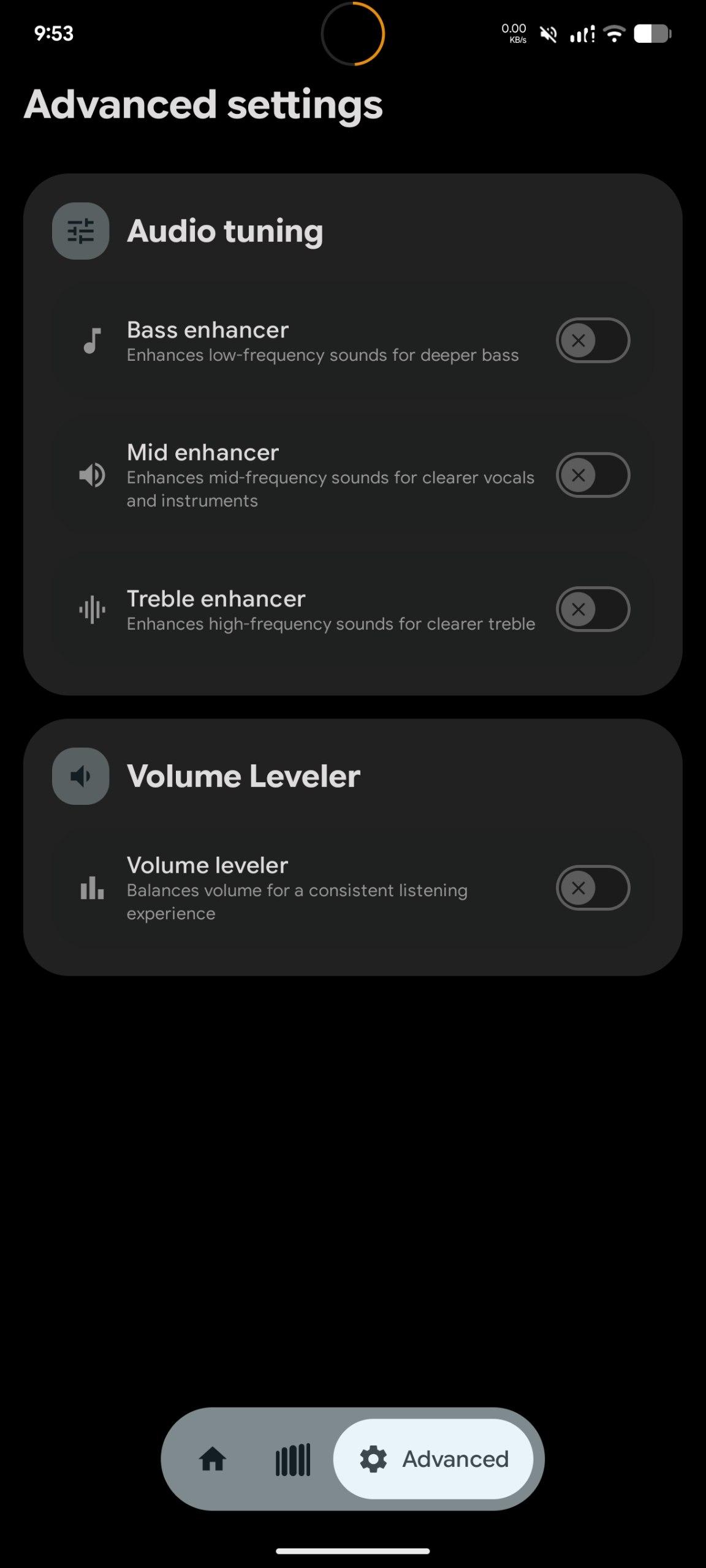Toggle the Treble enhancer on

point(592,609)
